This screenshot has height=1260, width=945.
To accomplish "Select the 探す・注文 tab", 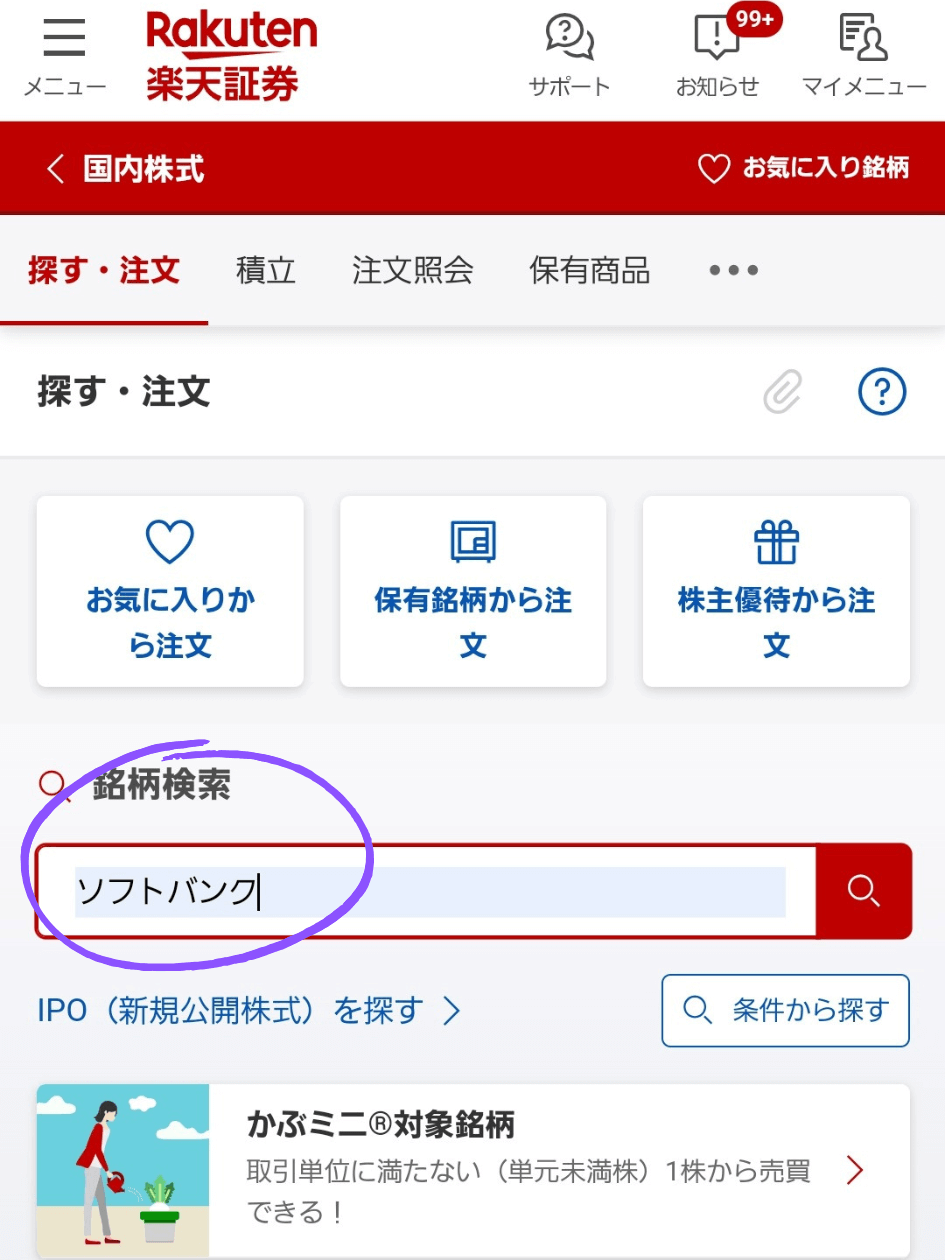I will pos(104,271).
